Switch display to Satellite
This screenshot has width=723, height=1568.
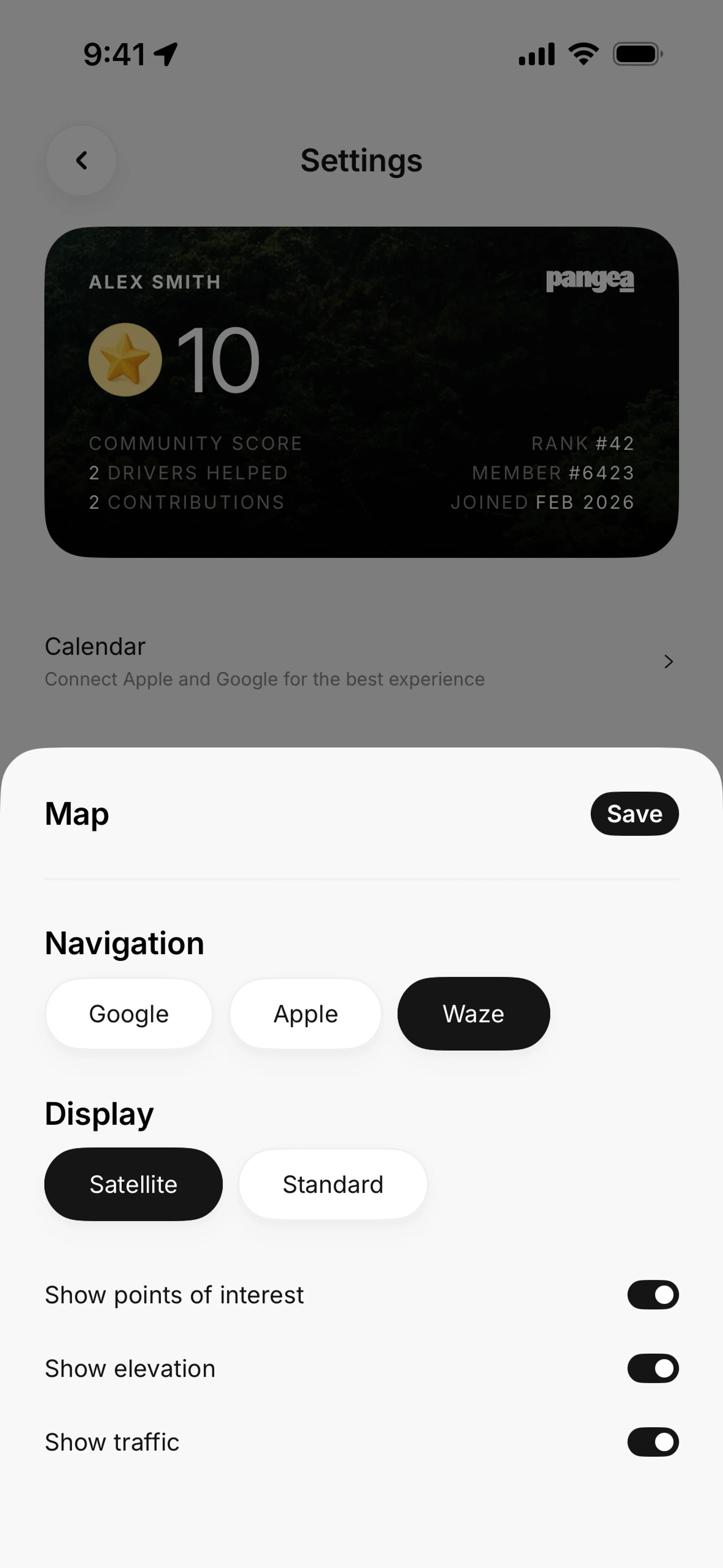click(x=133, y=1184)
